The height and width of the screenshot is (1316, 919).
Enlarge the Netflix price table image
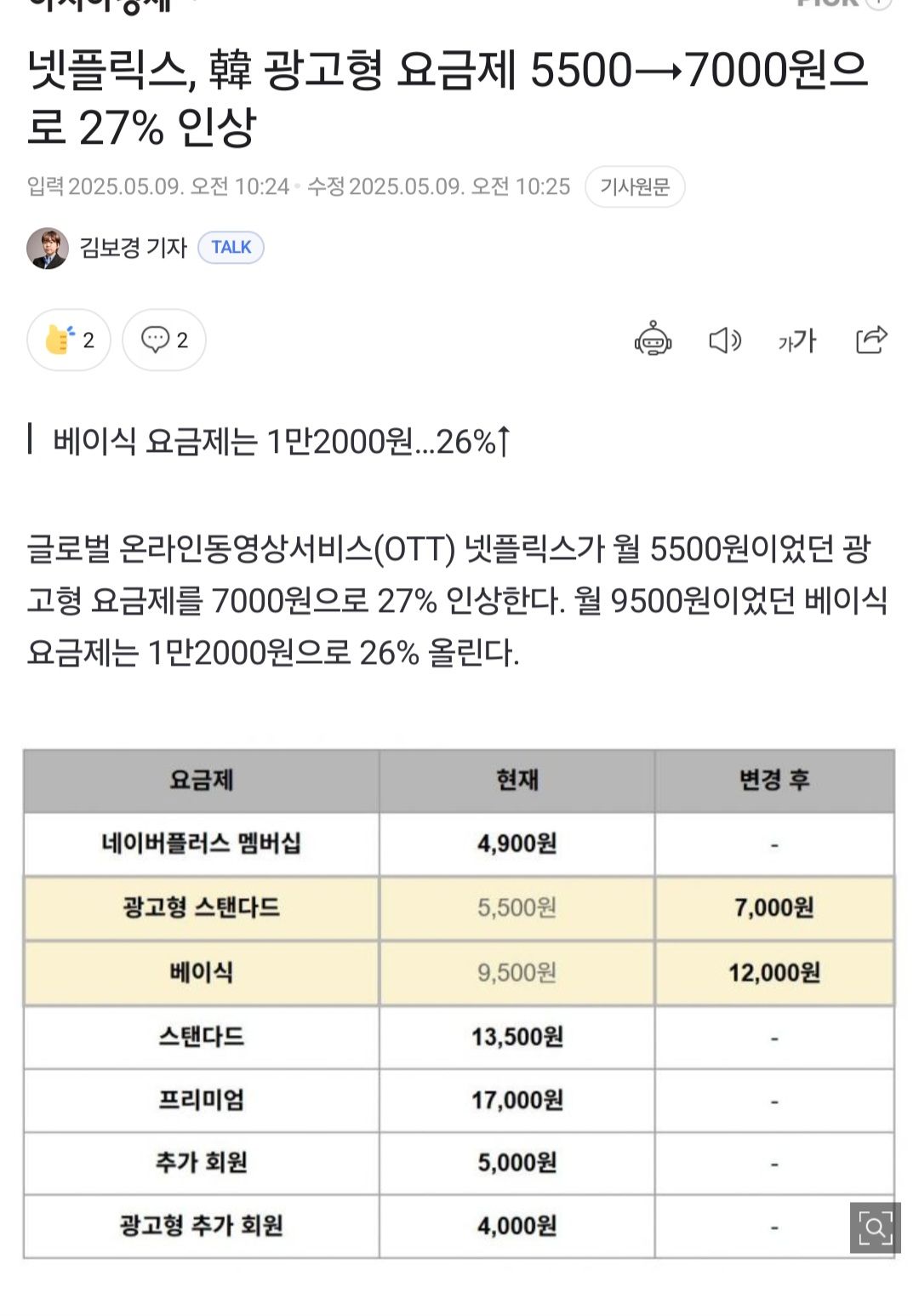[459, 1003]
